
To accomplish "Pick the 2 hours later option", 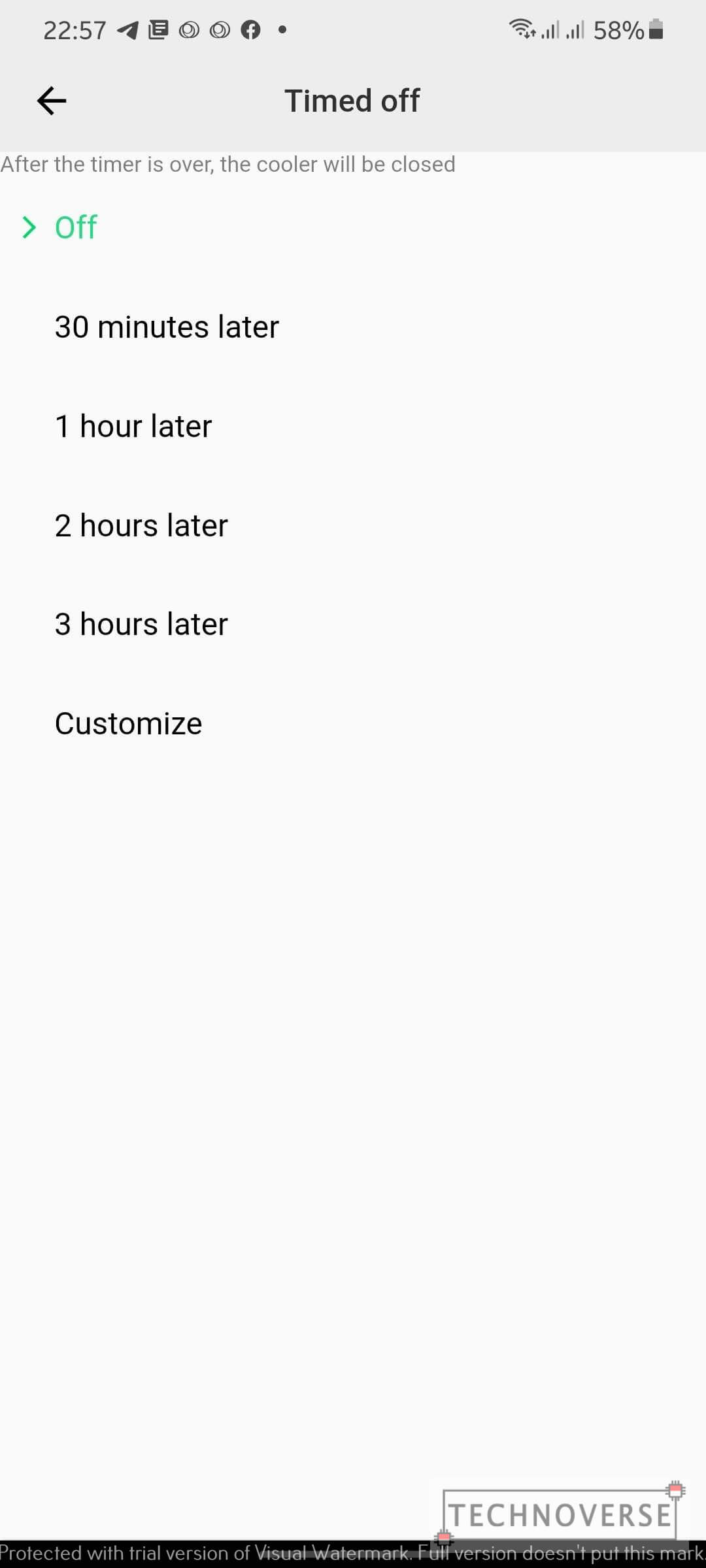I will tap(353, 525).
